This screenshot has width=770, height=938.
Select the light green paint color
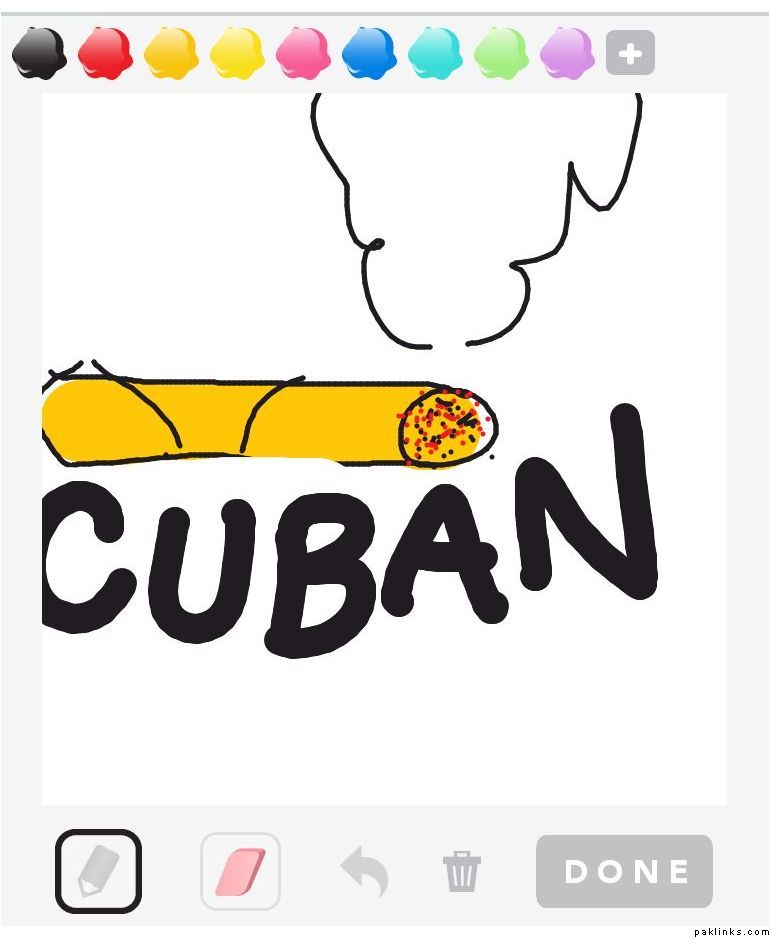501,53
